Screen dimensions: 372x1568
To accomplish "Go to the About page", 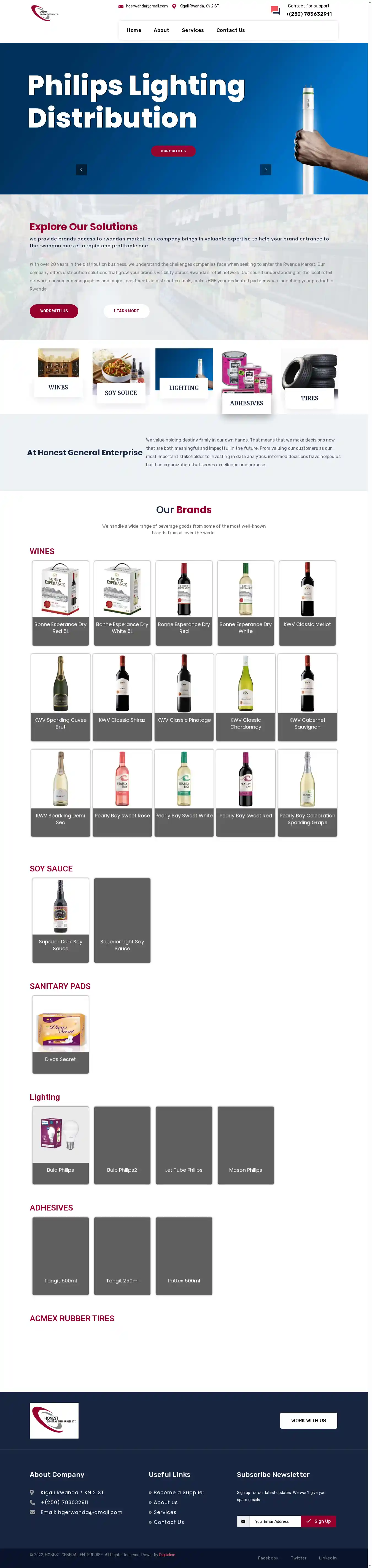I will pyautogui.click(x=161, y=31).
